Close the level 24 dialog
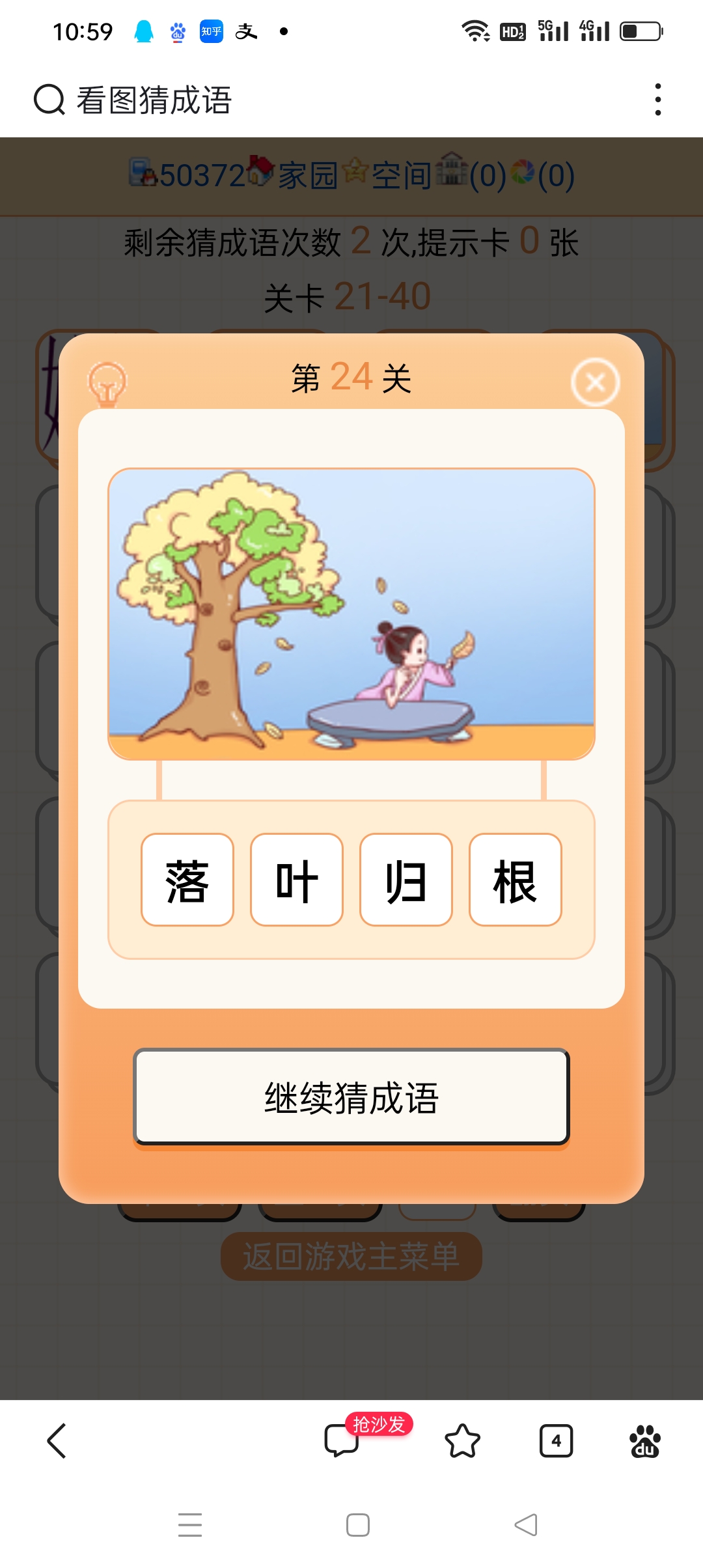The height and width of the screenshot is (1568, 703). point(595,382)
